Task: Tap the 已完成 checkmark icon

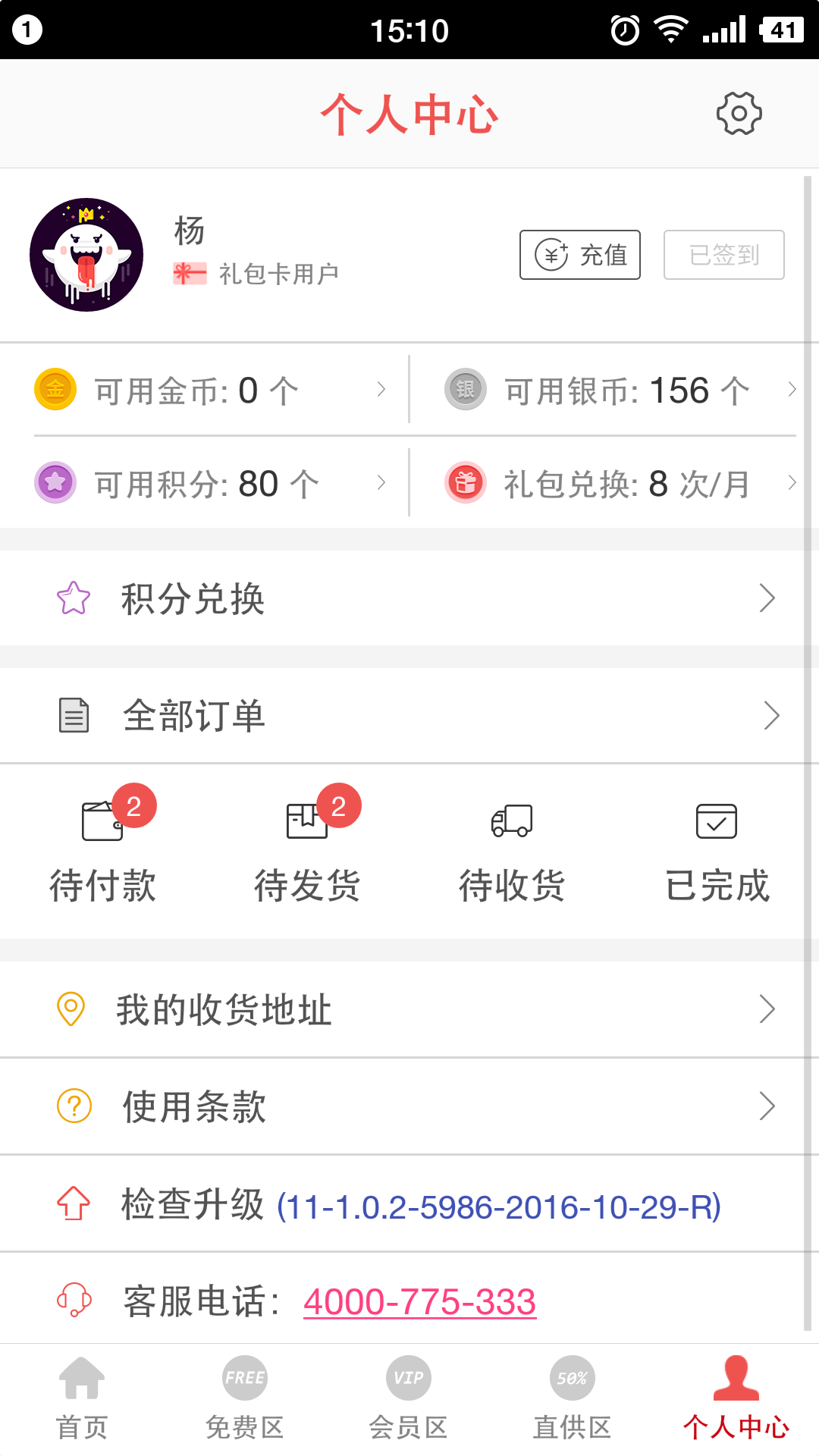Action: point(716,821)
